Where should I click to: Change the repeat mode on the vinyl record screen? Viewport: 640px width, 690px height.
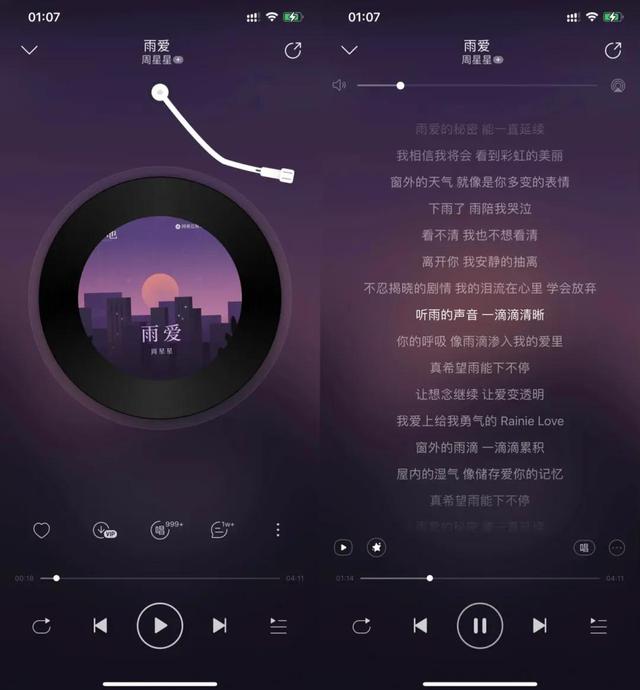click(41, 626)
